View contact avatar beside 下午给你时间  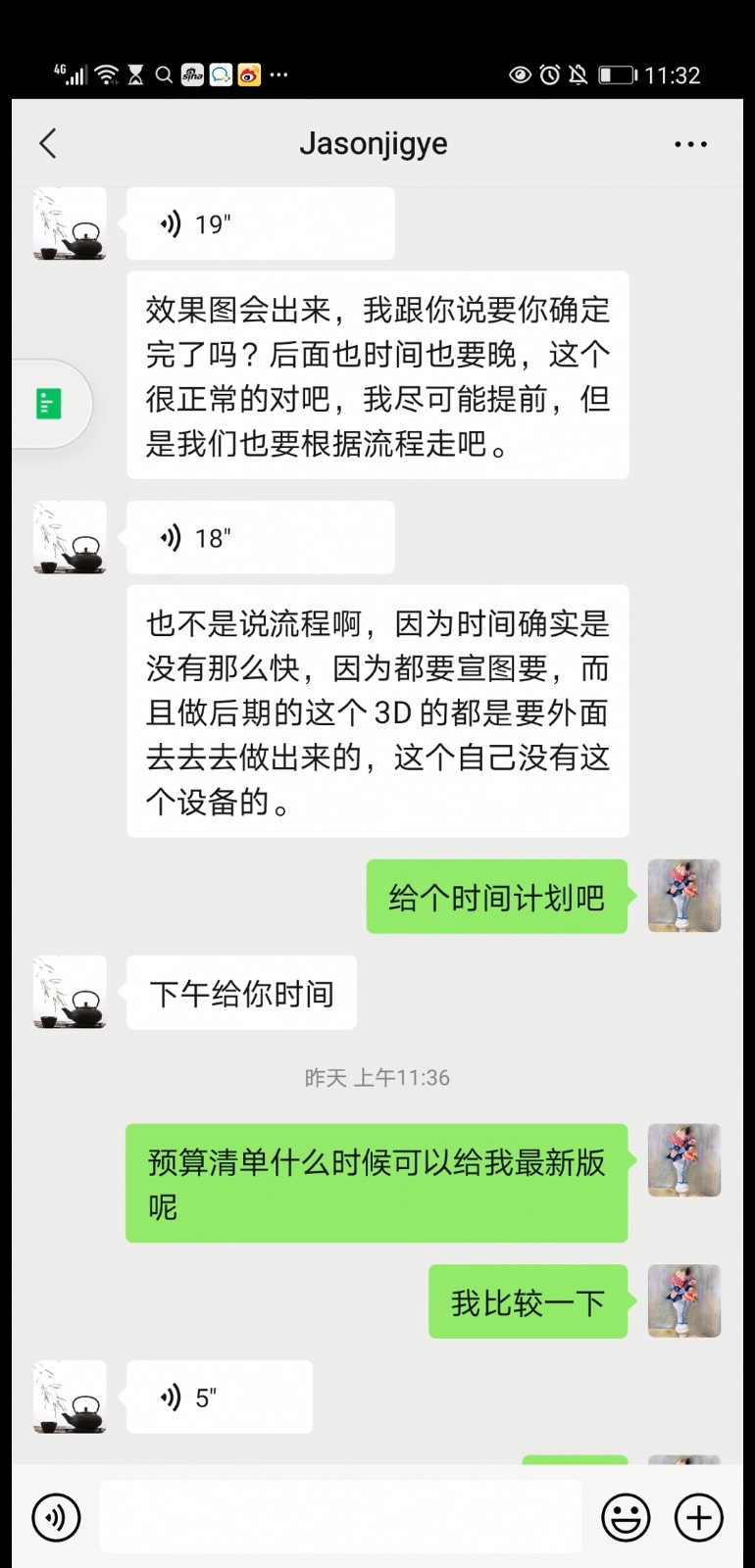pos(70,992)
